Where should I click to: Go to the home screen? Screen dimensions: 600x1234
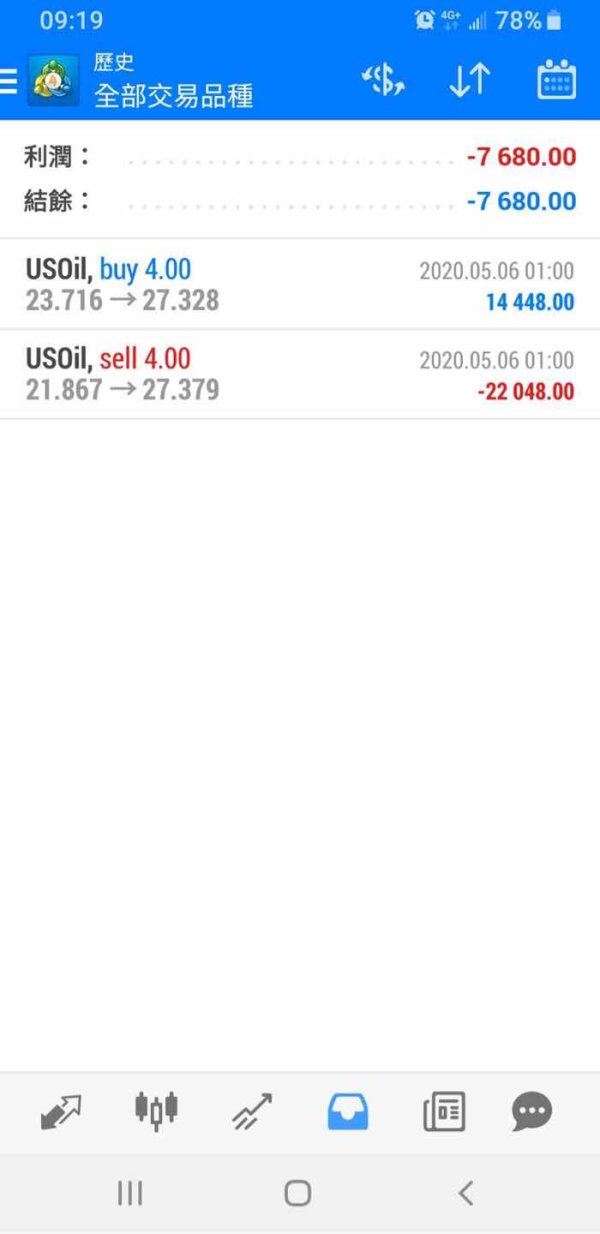click(x=297, y=1192)
